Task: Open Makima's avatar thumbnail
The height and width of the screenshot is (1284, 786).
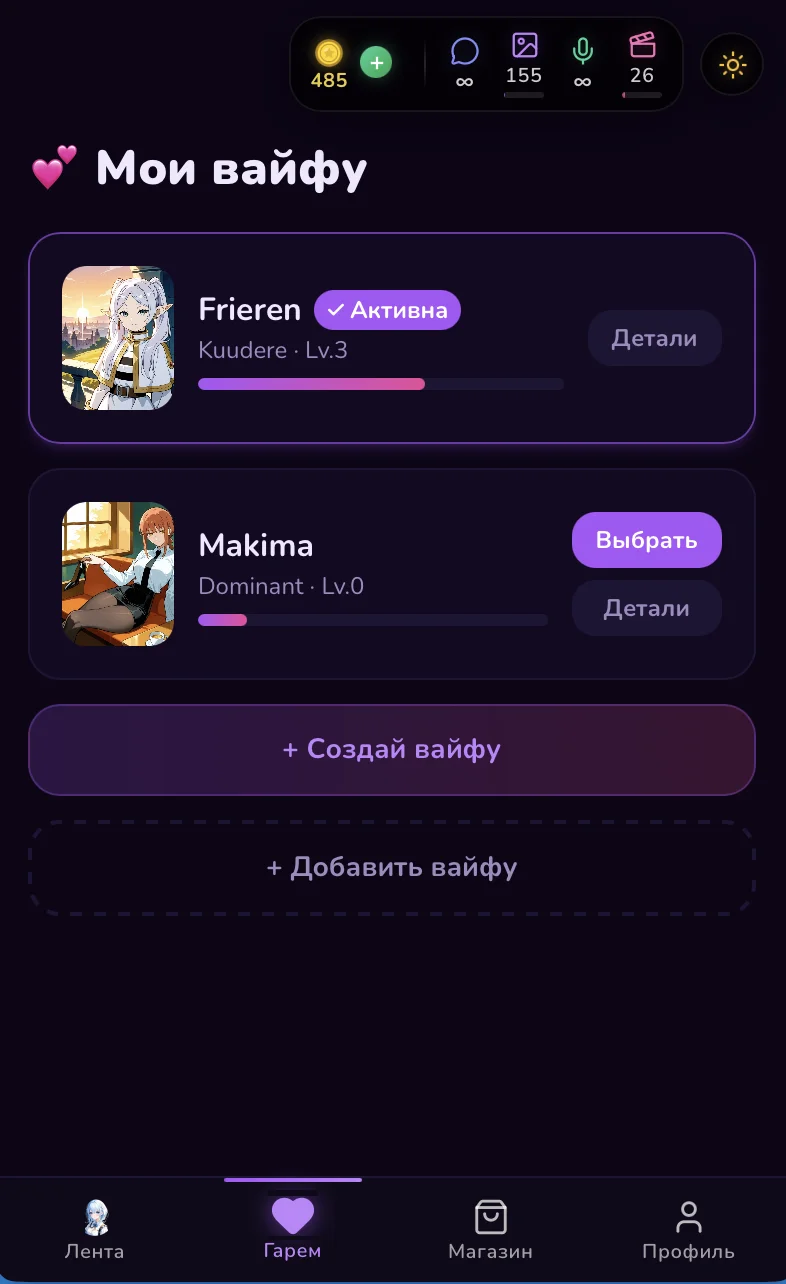Action: coord(118,574)
